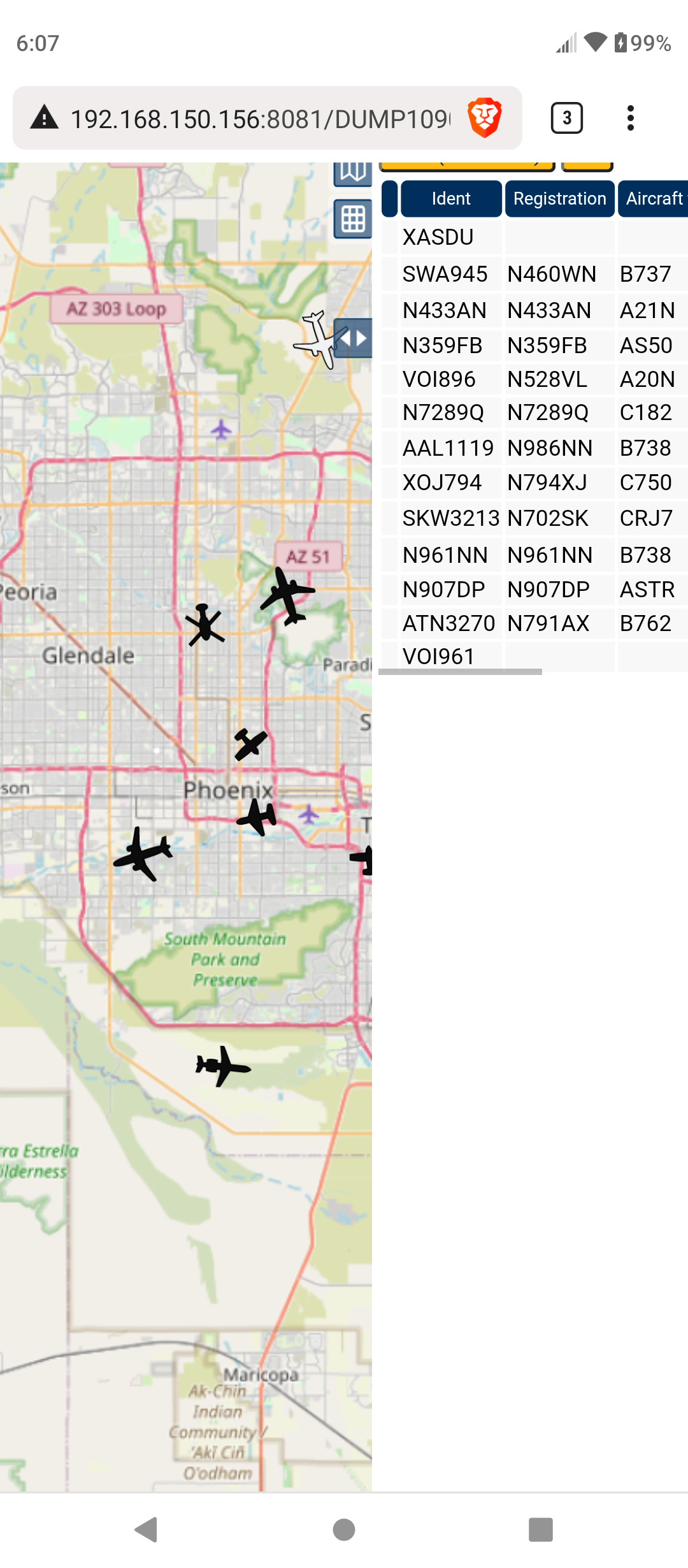688x1568 pixels.
Task: Sort the table by Aircraft column
Action: pyautogui.click(x=654, y=199)
